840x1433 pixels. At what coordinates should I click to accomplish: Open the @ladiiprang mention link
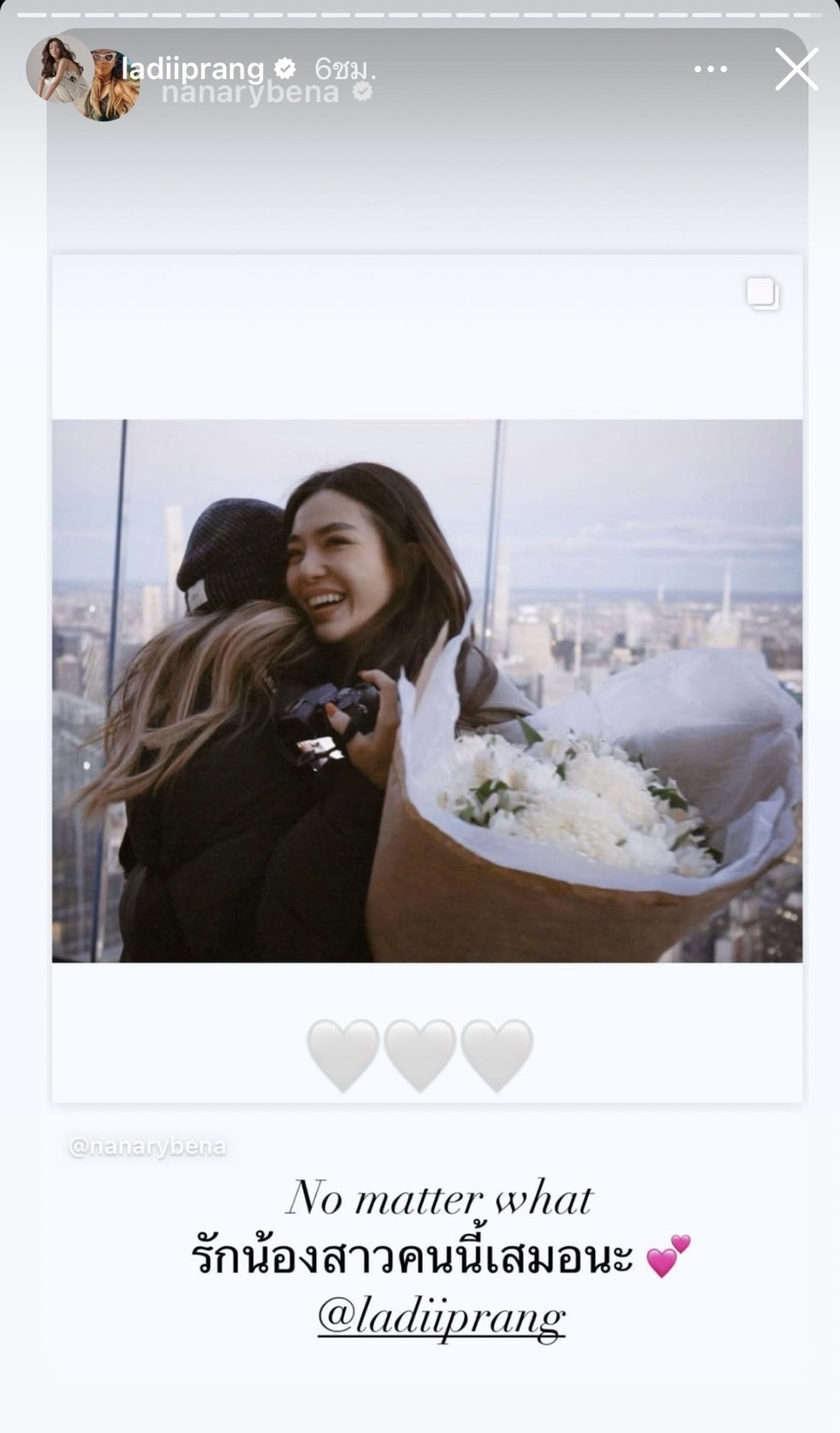pos(441,1316)
